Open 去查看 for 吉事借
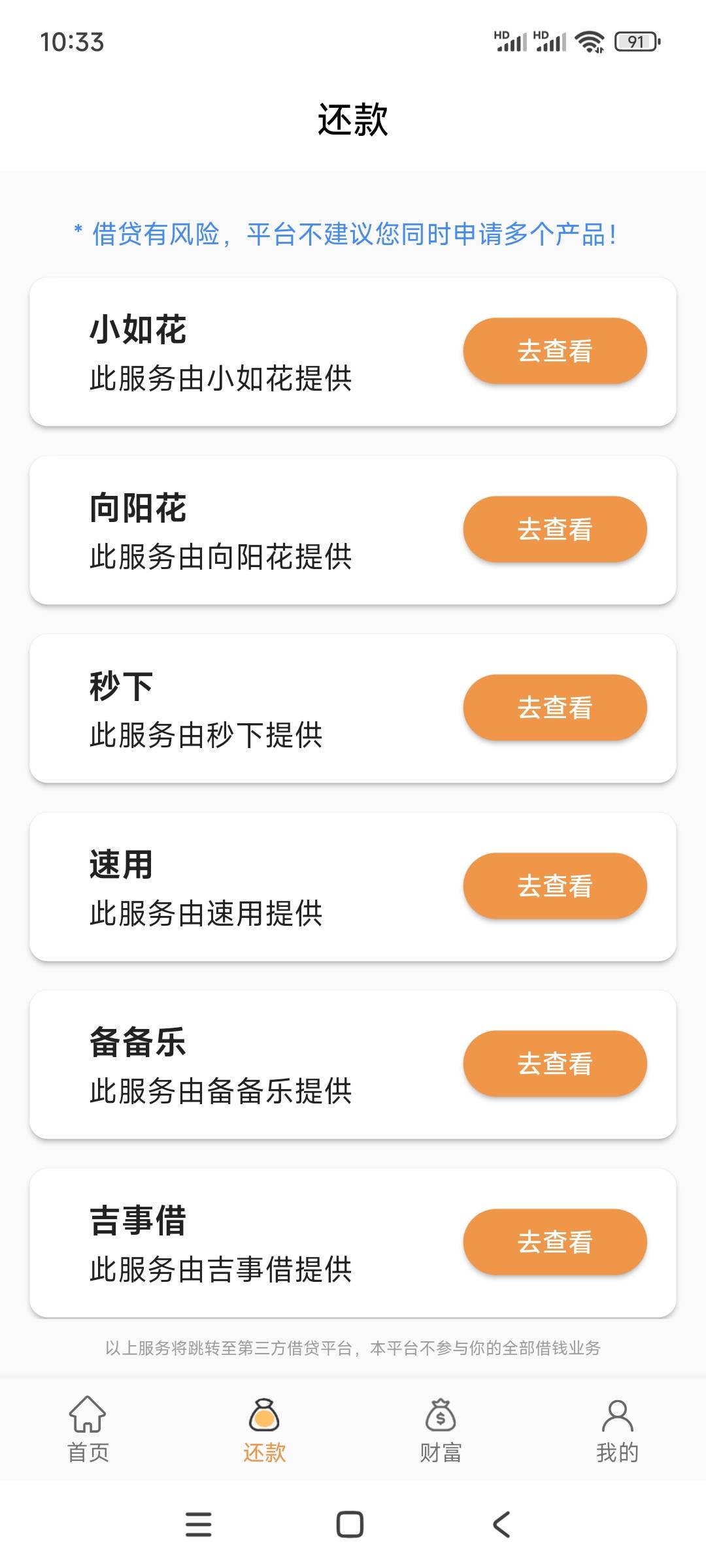The width and height of the screenshot is (706, 1568). pyautogui.click(x=555, y=1242)
